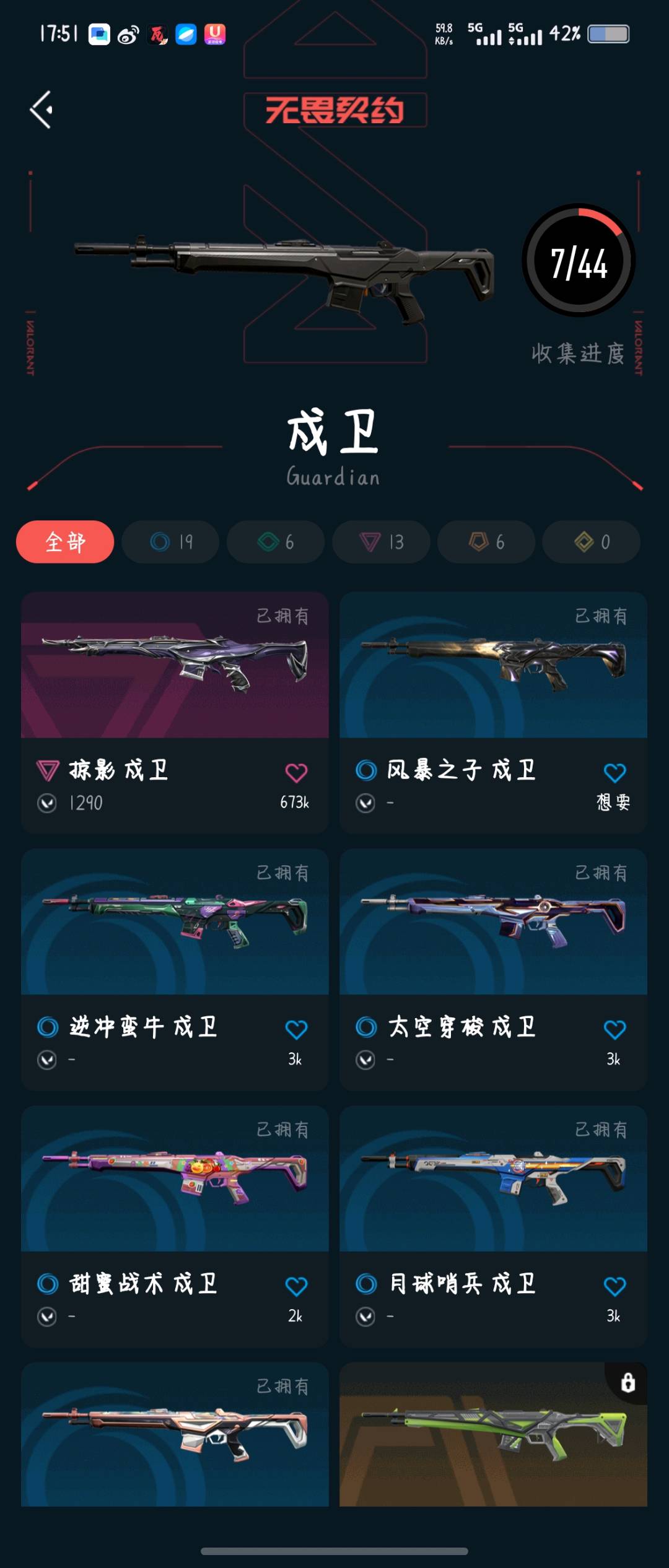Image resolution: width=669 pixels, height=1568 pixels.
Task: Filter by green diamond tier with 6 skins
Action: click(x=276, y=542)
